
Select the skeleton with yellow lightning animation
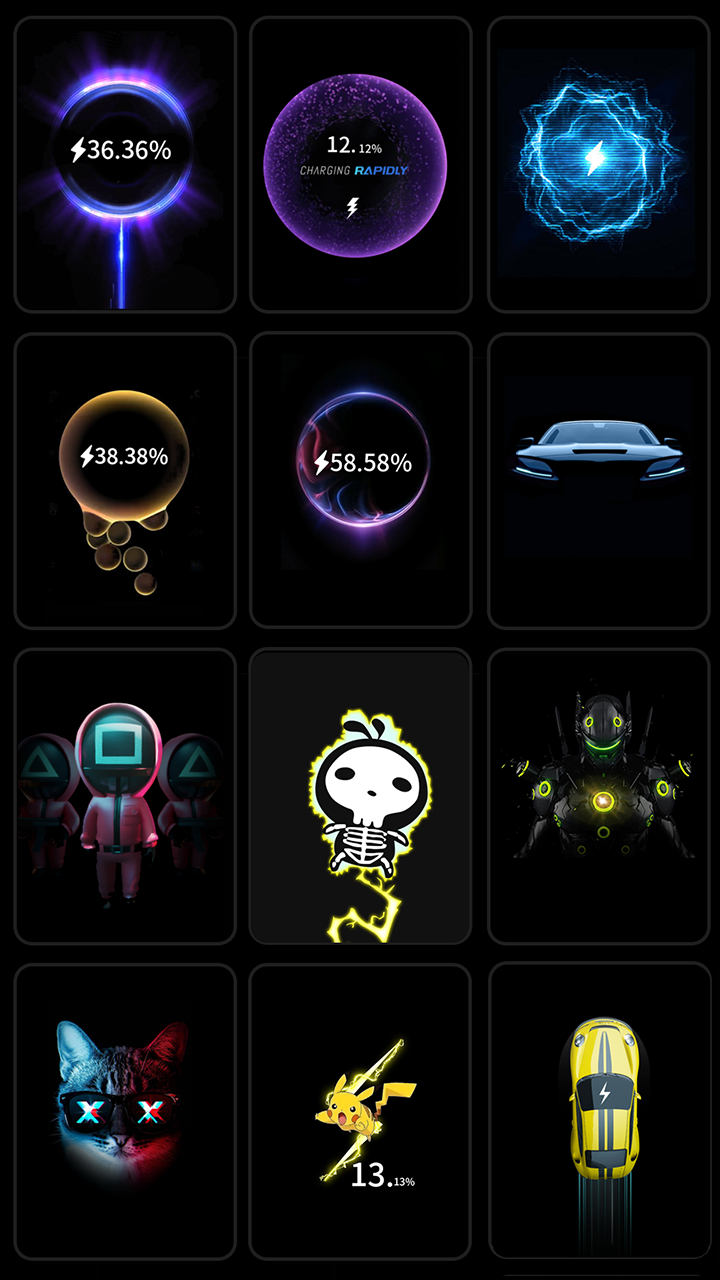point(359,796)
